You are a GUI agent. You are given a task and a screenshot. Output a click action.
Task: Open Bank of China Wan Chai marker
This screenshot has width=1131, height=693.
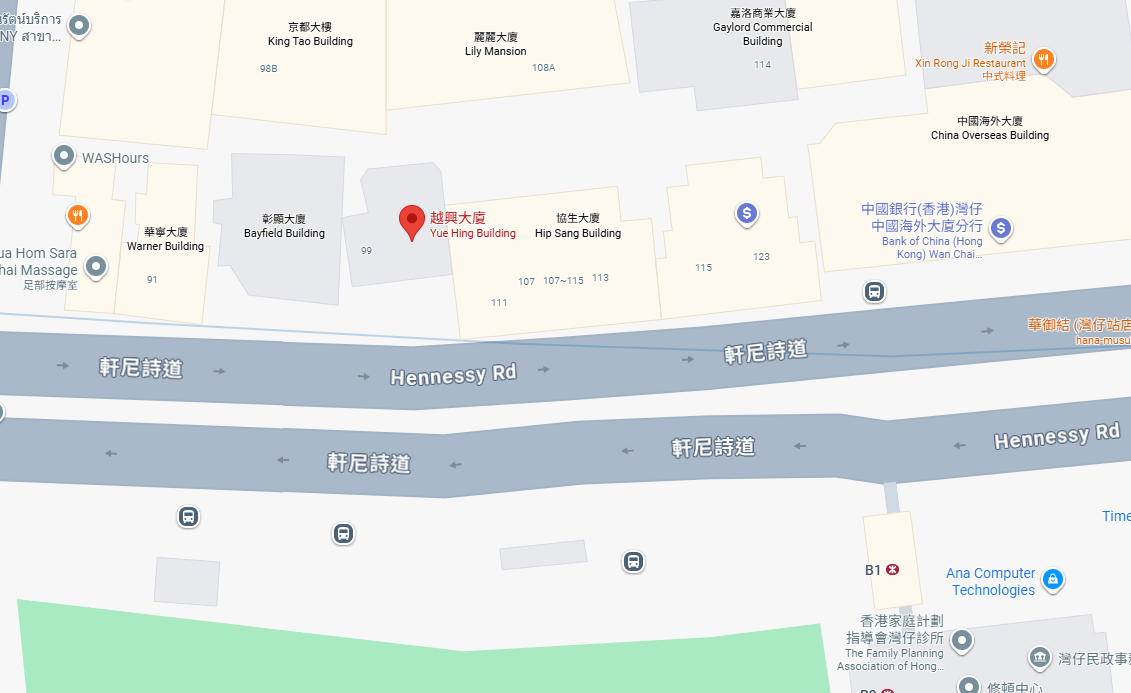tap(1001, 229)
